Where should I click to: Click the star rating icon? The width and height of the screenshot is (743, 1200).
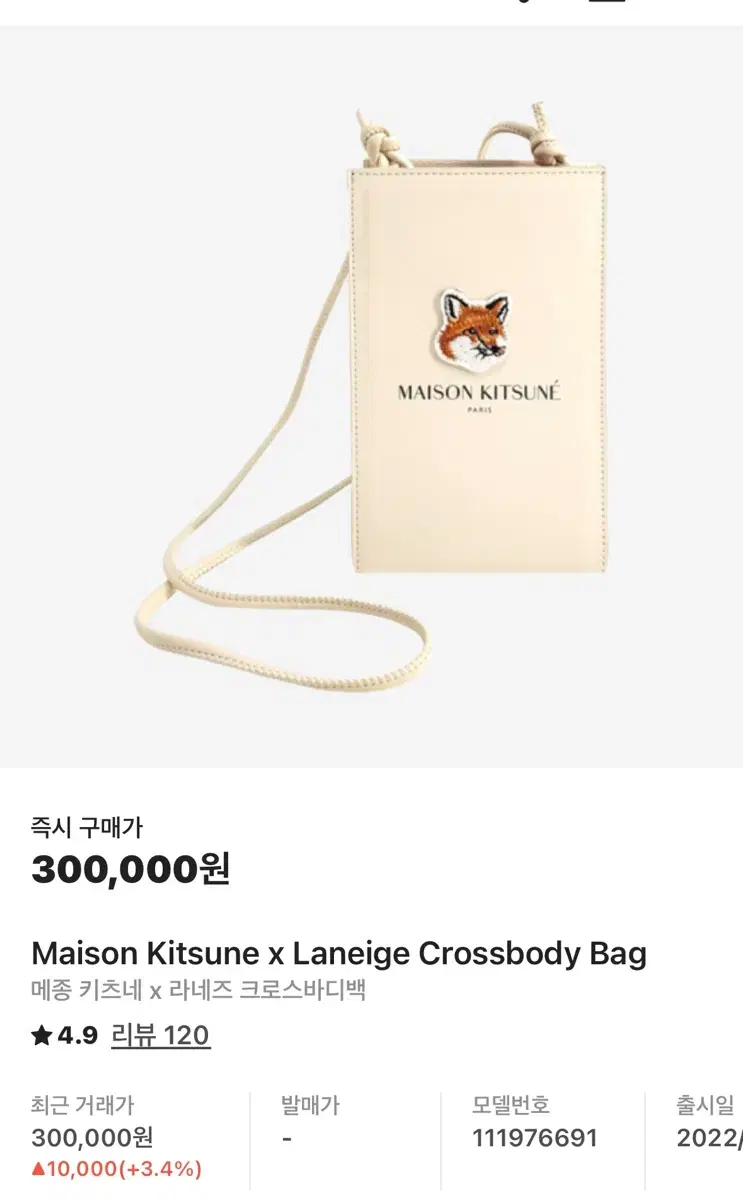click(x=43, y=1037)
